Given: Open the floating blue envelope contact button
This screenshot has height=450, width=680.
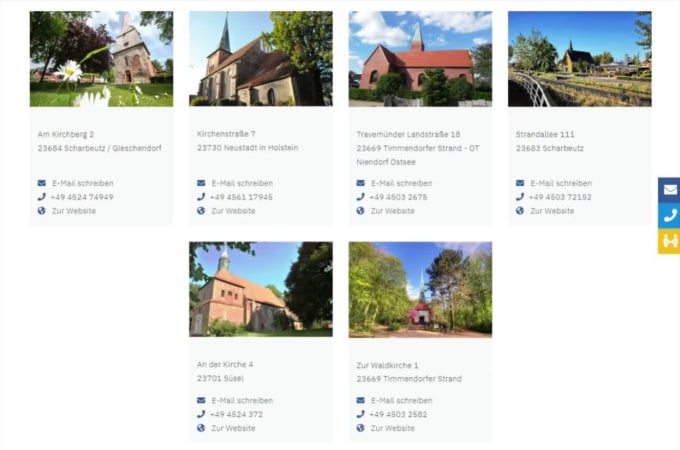Looking at the screenshot, I should (x=669, y=190).
